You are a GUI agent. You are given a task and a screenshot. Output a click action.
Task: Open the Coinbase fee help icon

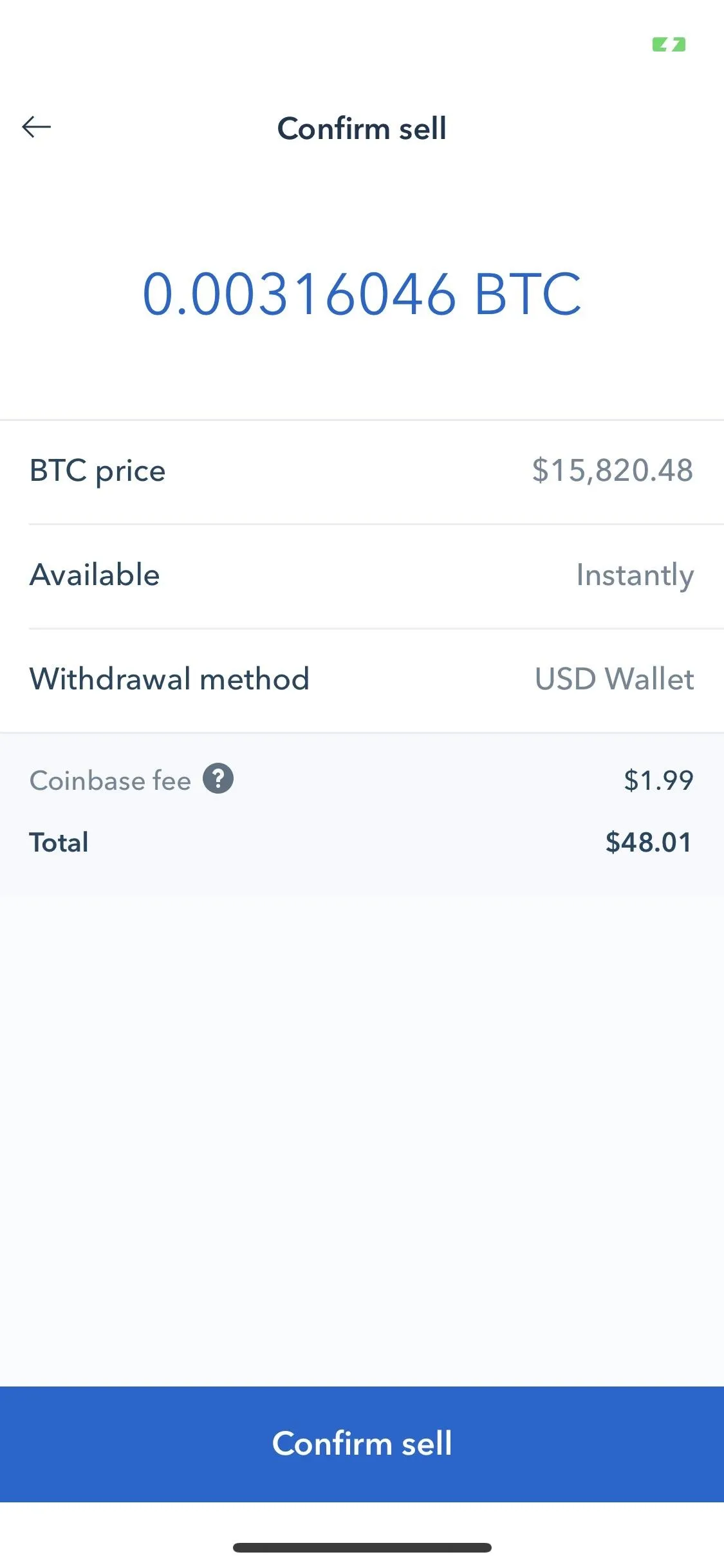[x=218, y=779]
